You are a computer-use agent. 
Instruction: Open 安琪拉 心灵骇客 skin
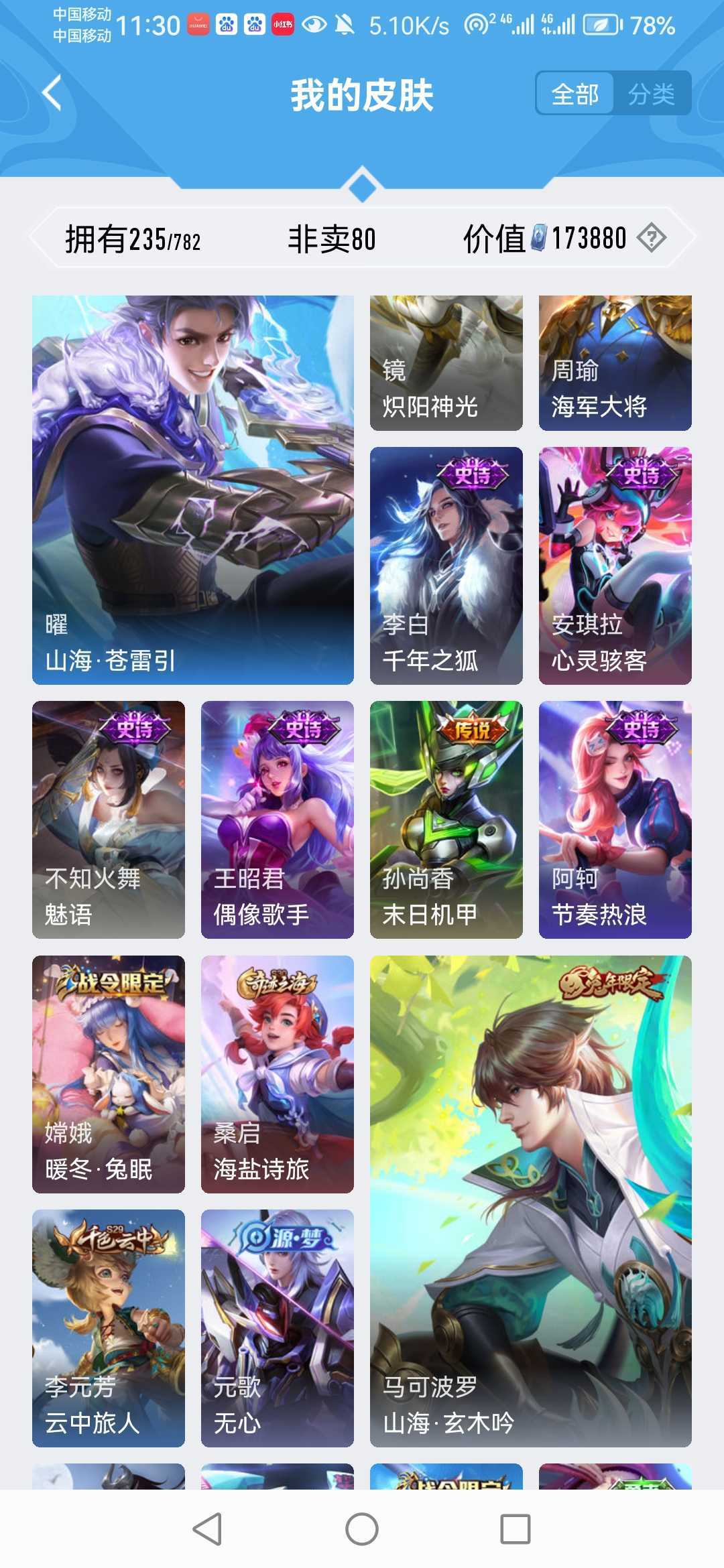615,566
